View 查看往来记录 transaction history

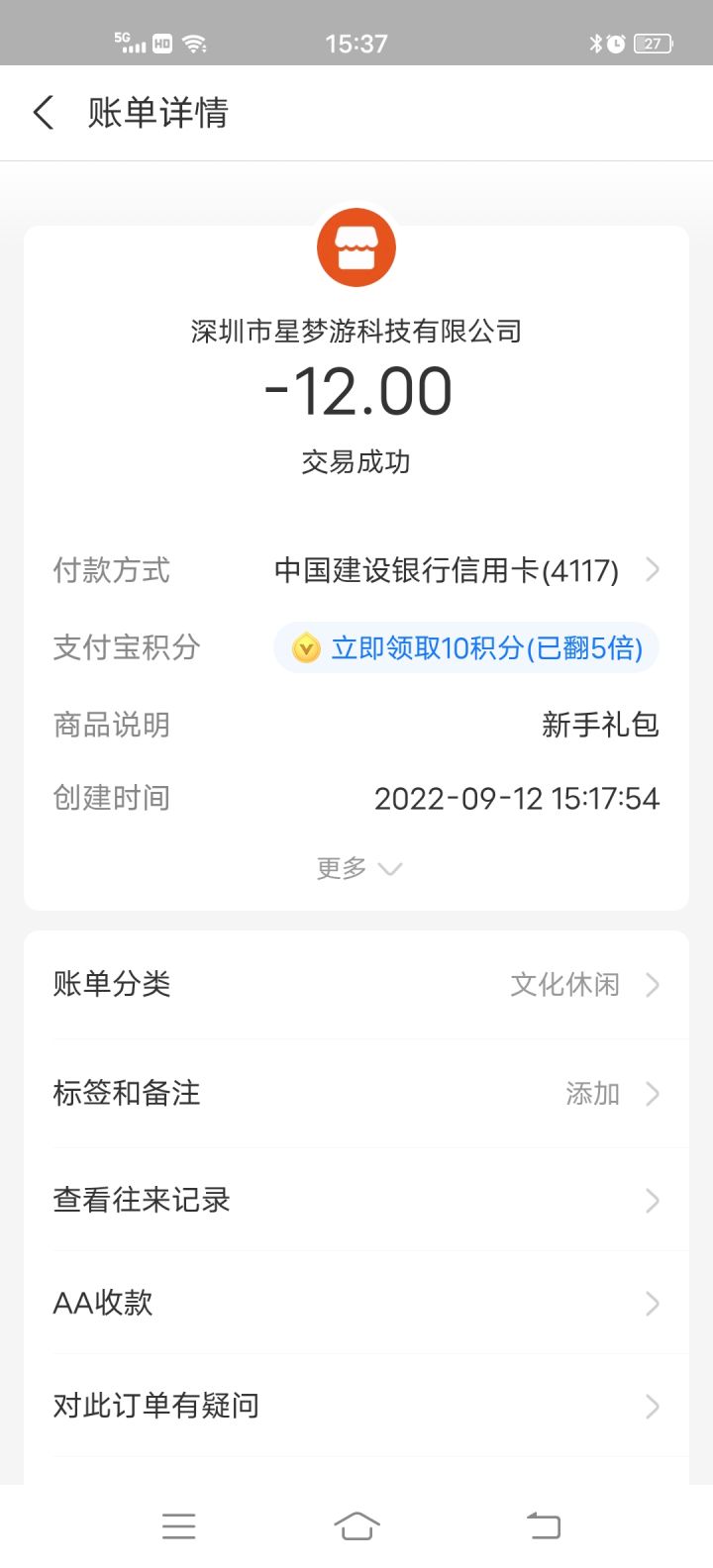(x=356, y=1201)
